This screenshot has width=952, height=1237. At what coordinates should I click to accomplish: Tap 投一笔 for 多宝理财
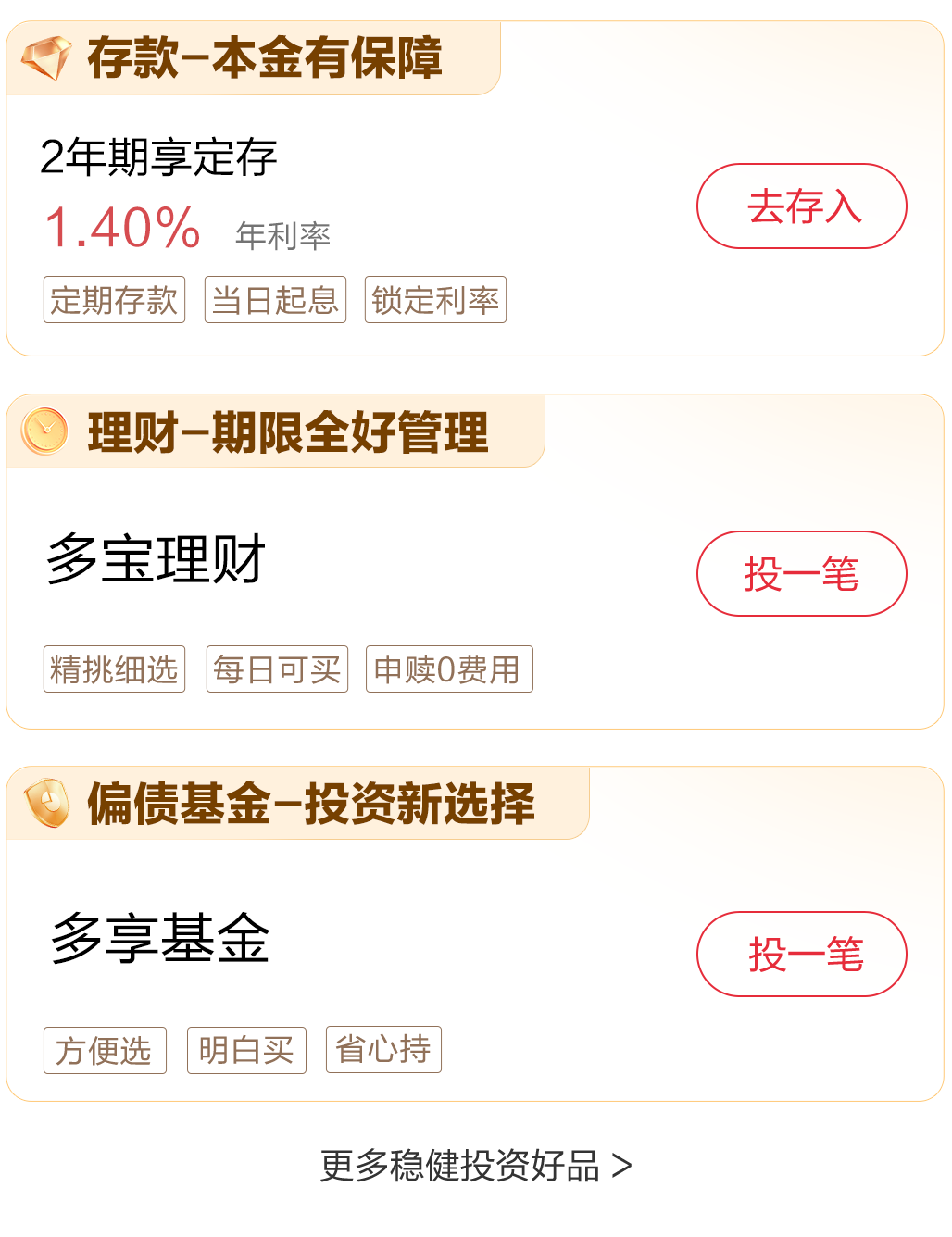801,573
